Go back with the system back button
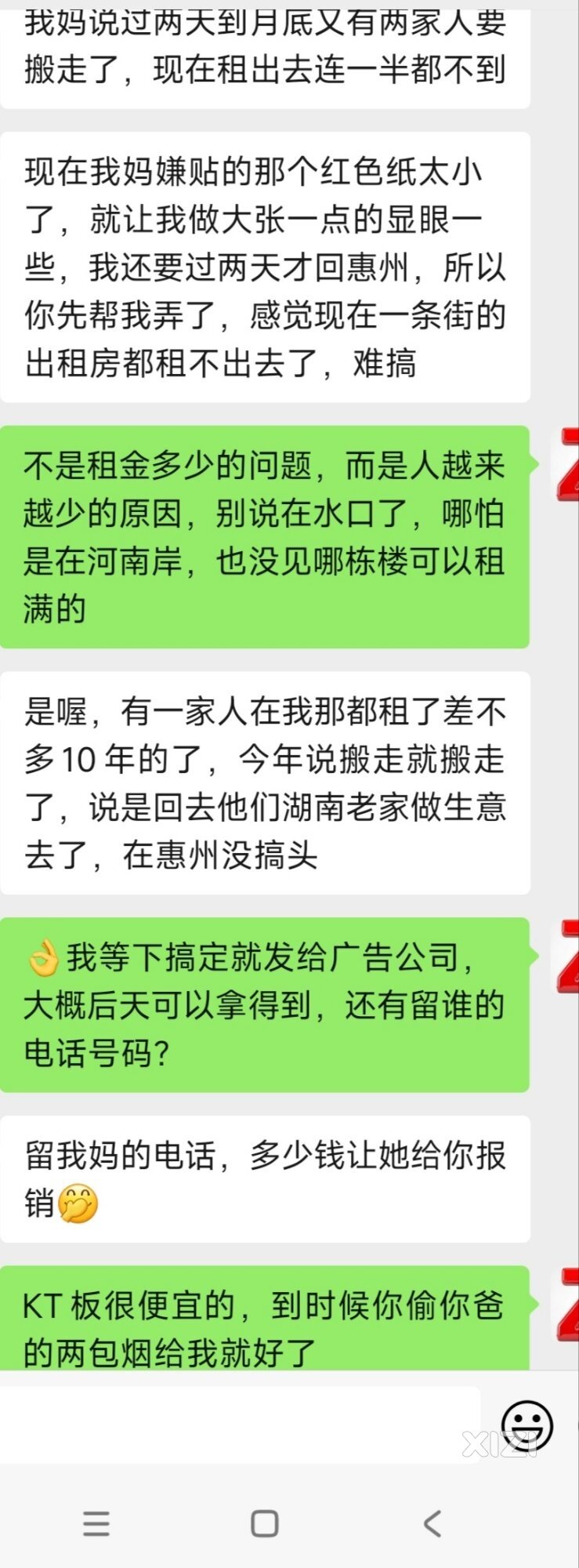The image size is (579, 1568). [x=432, y=1523]
